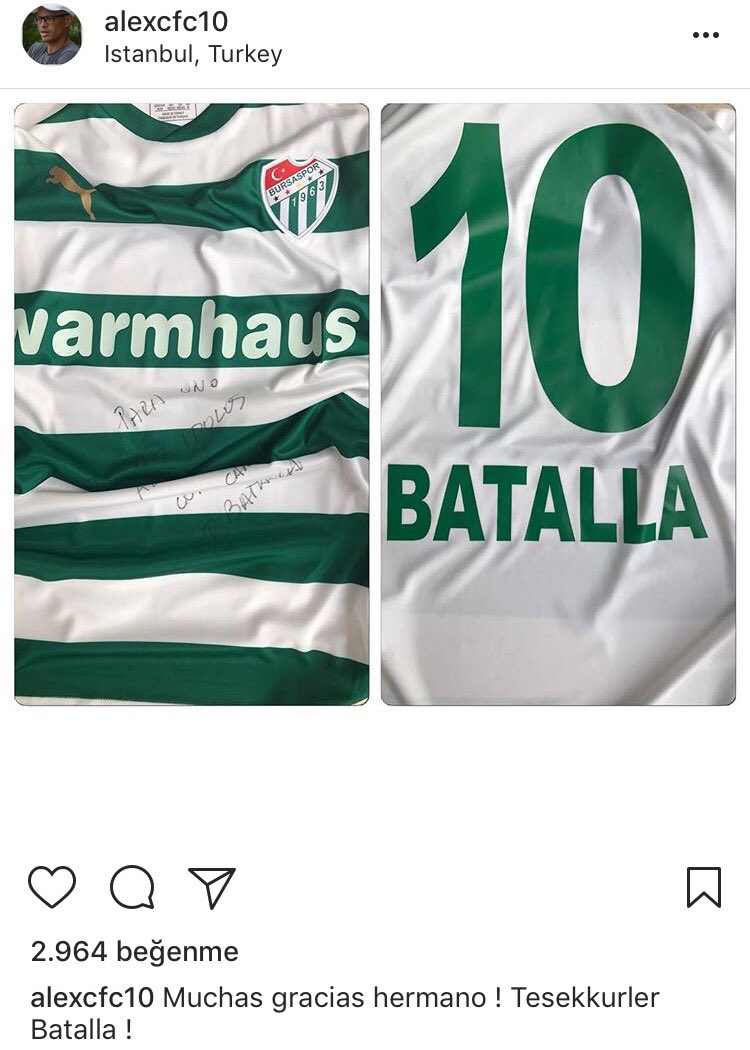Save the post with the bookmark icon
The width and height of the screenshot is (750, 1050).
click(704, 887)
